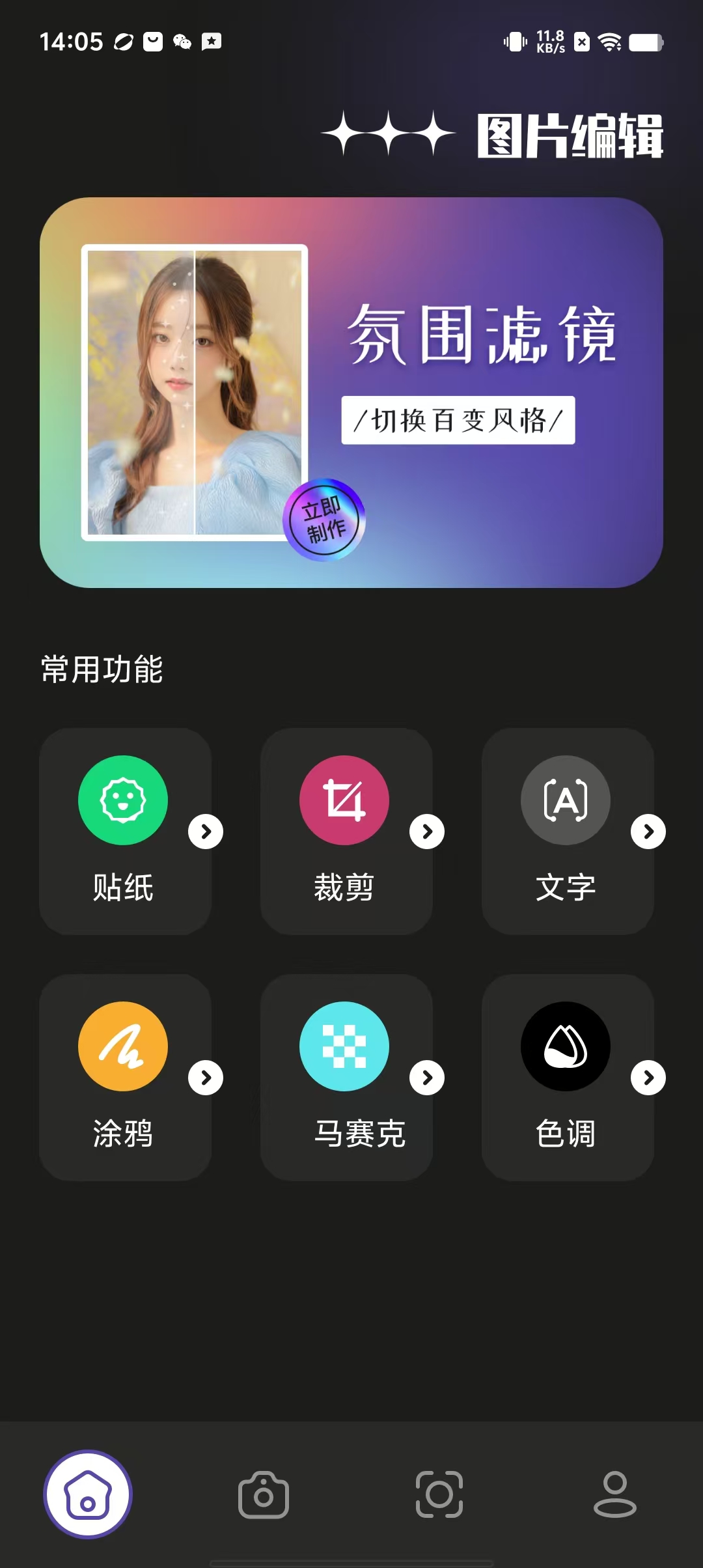Screen dimensions: 703x1568
Task: Open the 马赛克 mosaic tool
Action: 346,1077
